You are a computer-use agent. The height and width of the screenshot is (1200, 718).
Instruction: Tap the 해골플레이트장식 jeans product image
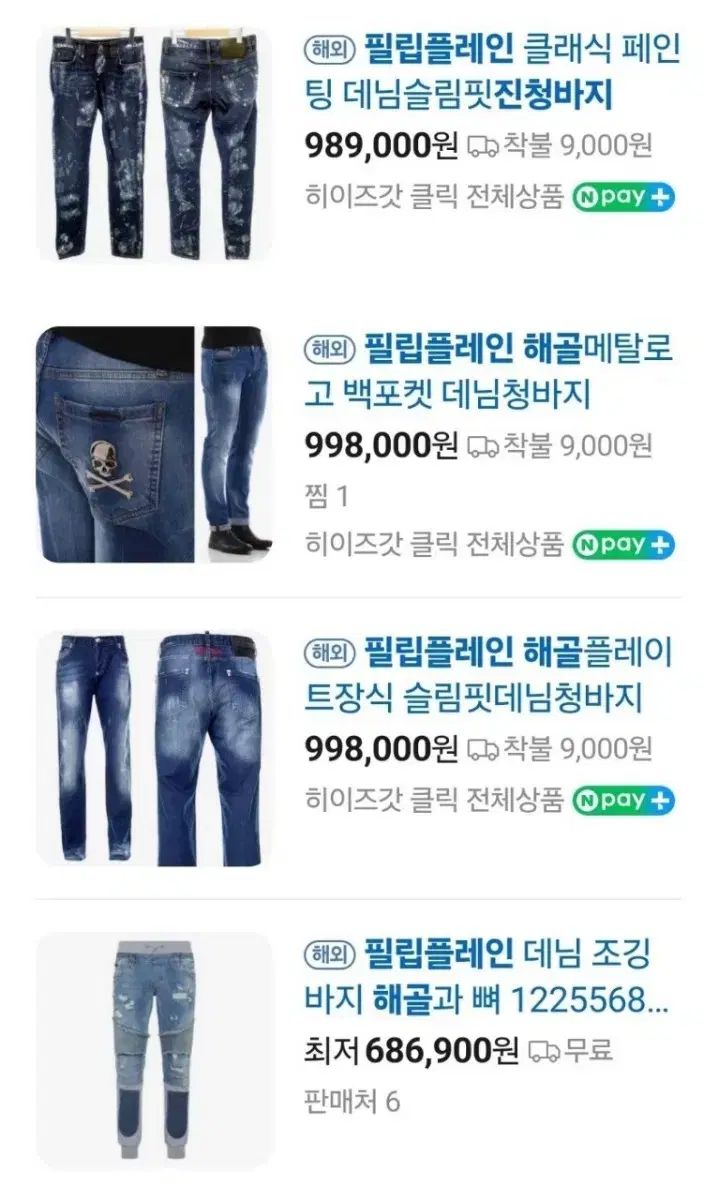pos(154,748)
